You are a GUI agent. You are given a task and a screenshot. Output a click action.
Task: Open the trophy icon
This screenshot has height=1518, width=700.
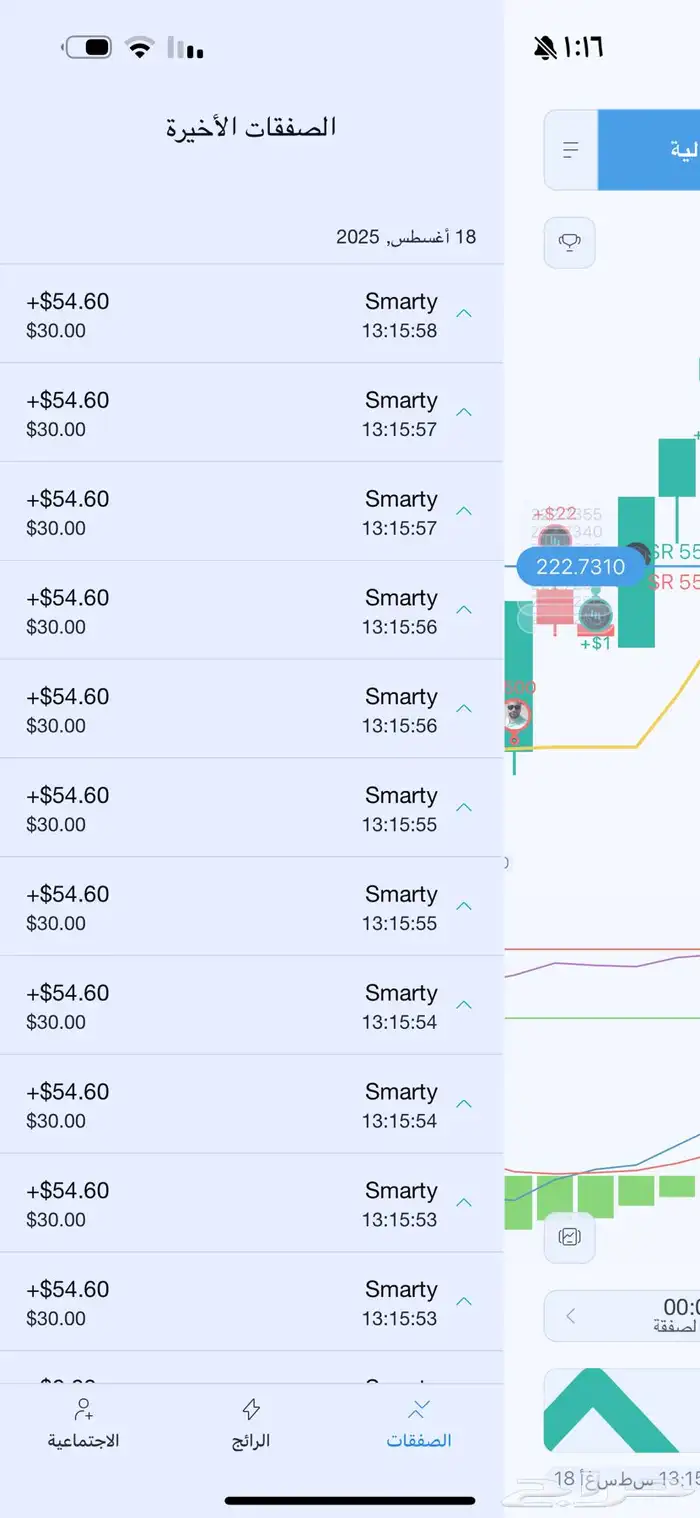[x=570, y=243]
